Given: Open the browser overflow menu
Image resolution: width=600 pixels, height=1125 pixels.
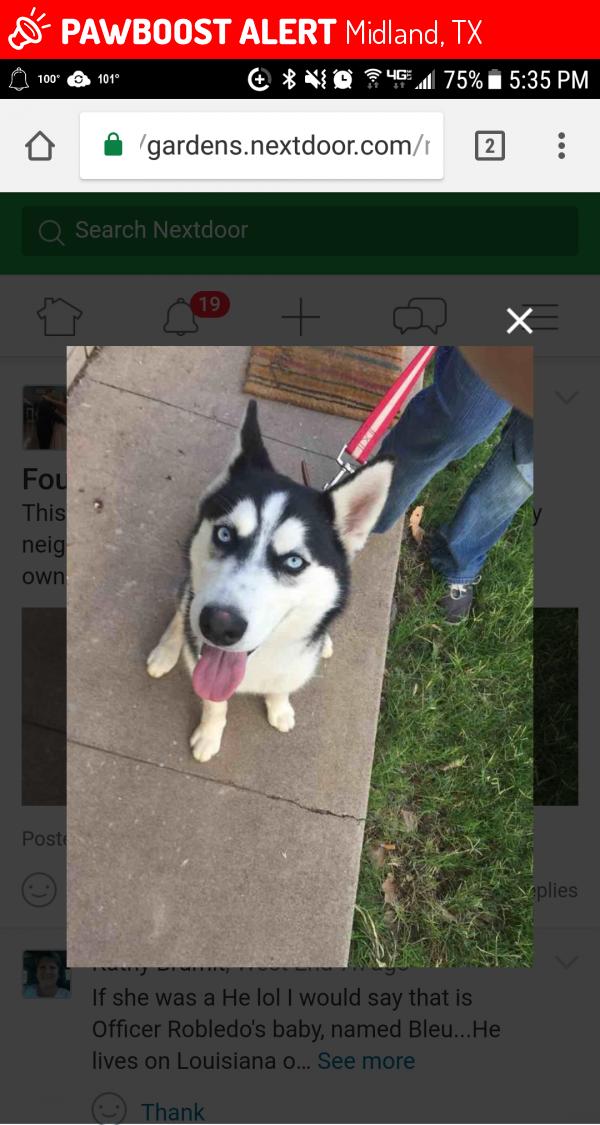Looking at the screenshot, I should pyautogui.click(x=561, y=147).
